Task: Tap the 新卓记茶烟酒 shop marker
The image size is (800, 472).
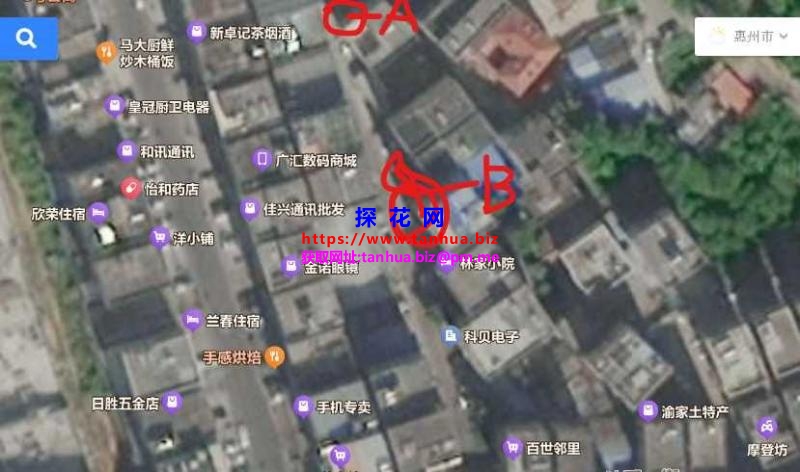Action: tap(197, 33)
